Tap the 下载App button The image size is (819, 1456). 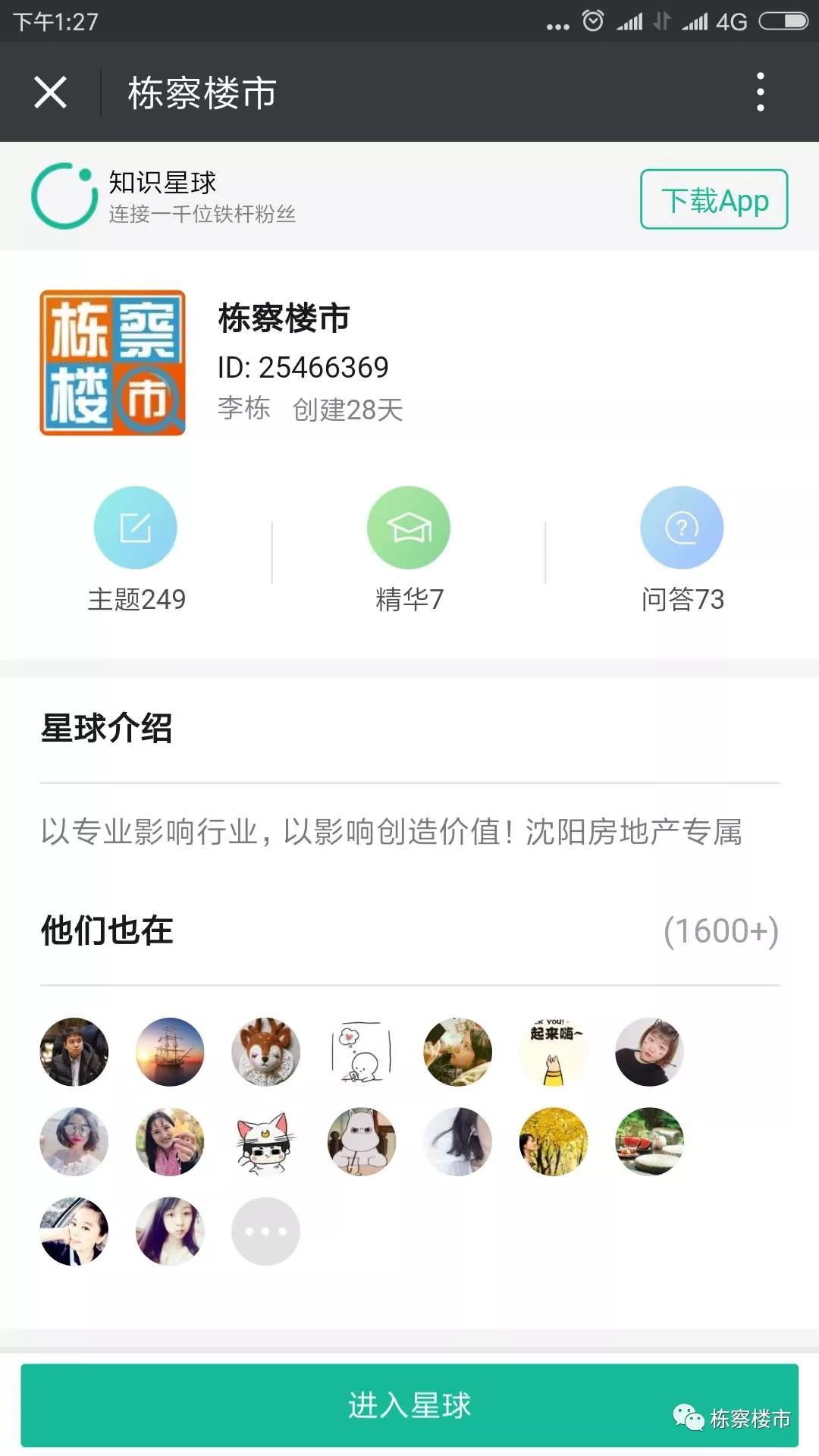click(714, 199)
